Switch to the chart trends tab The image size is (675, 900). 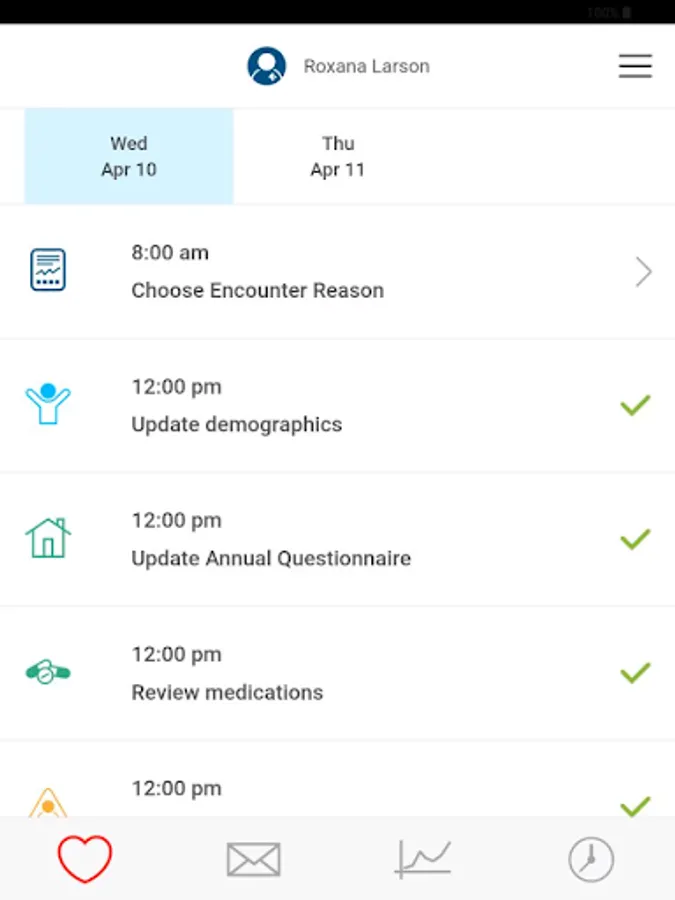[x=422, y=859]
